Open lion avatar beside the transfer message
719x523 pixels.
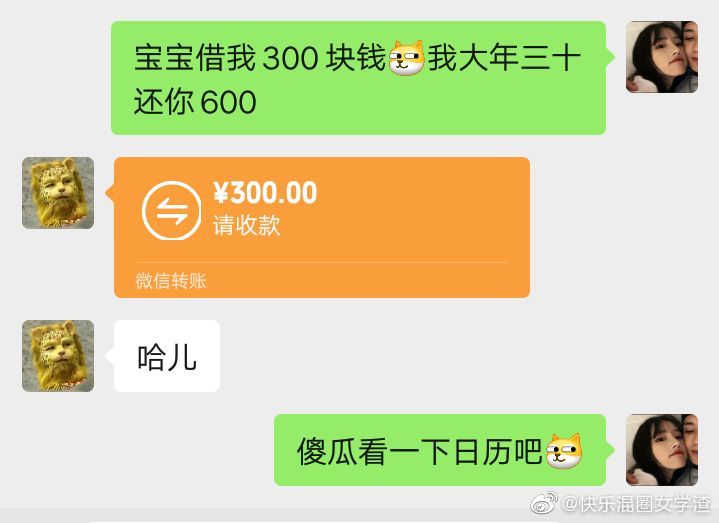tap(58, 193)
